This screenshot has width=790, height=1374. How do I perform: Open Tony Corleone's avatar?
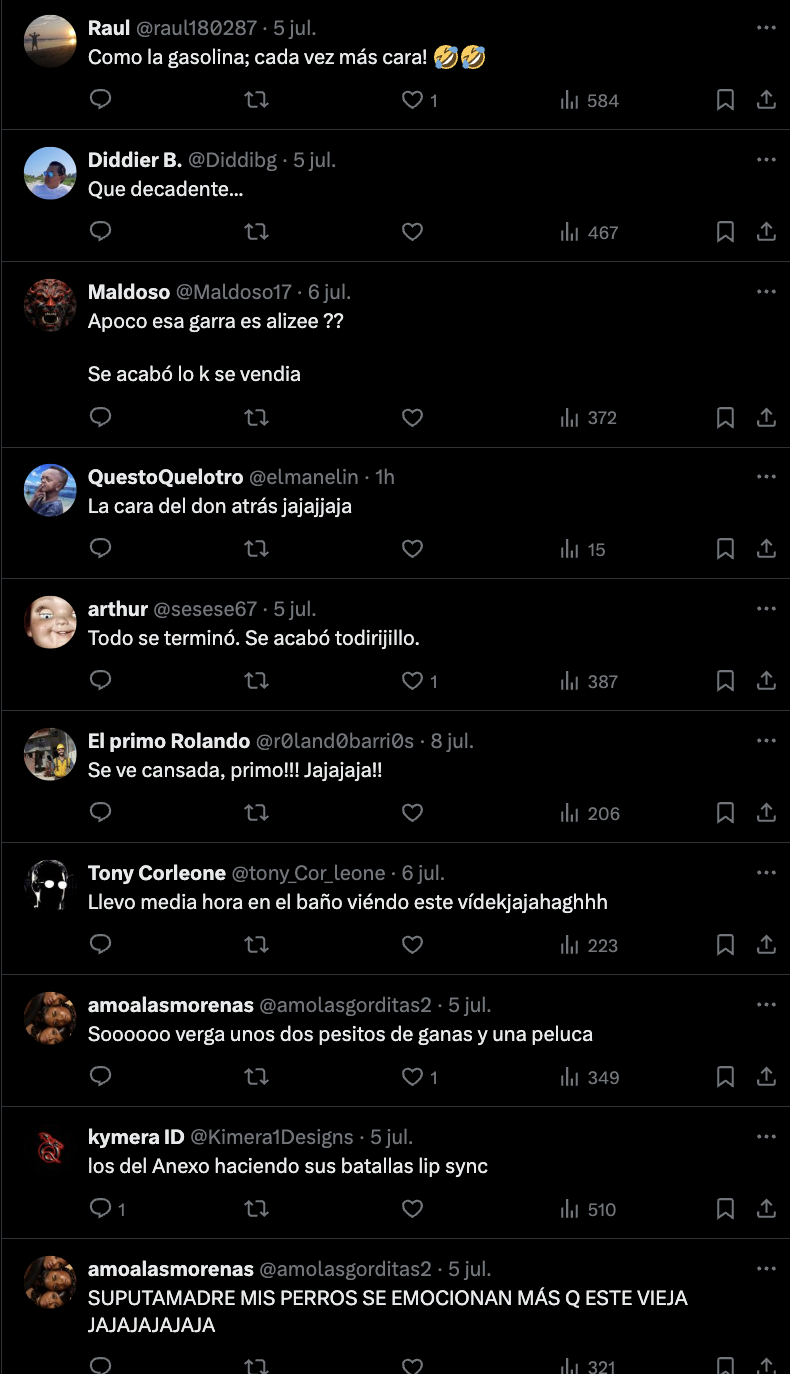click(50, 886)
